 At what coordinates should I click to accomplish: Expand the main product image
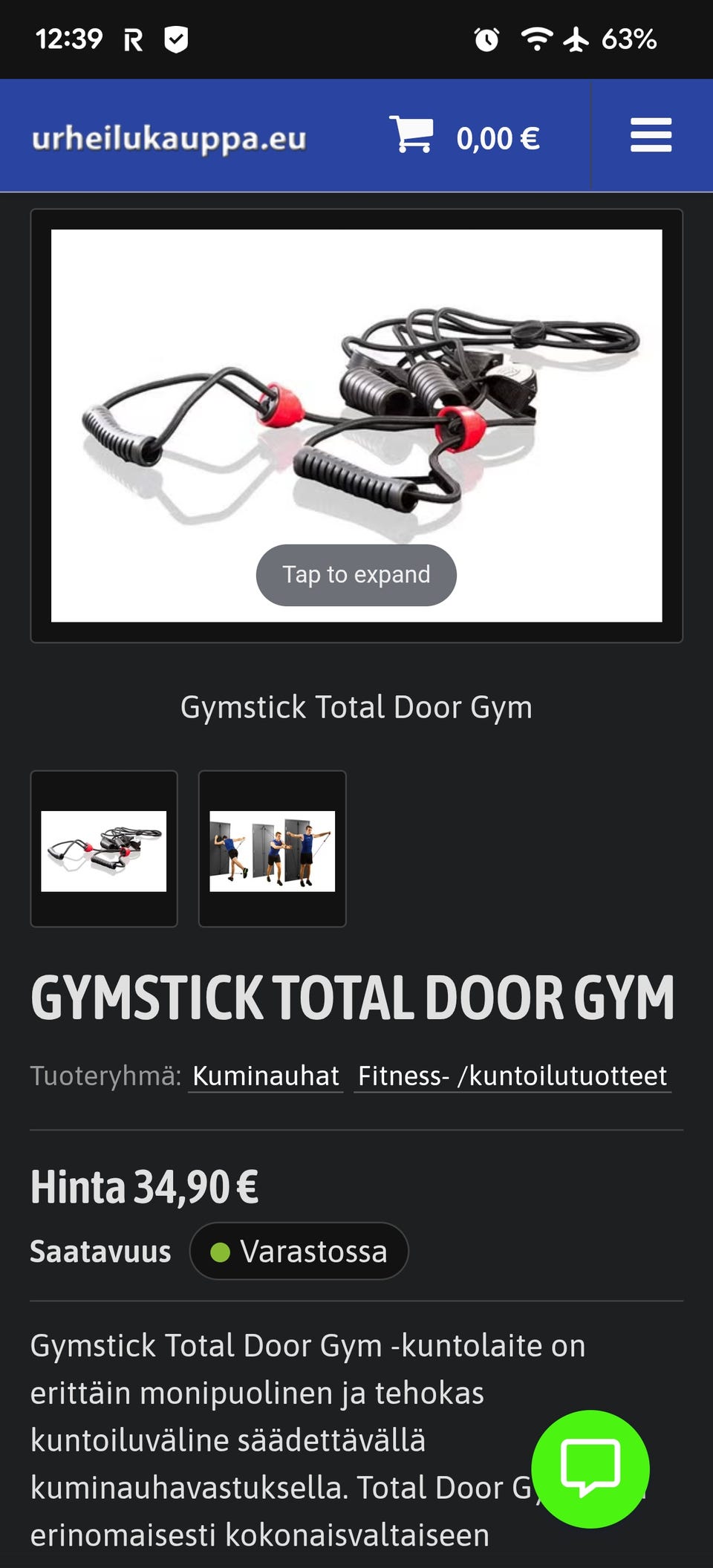point(356,426)
